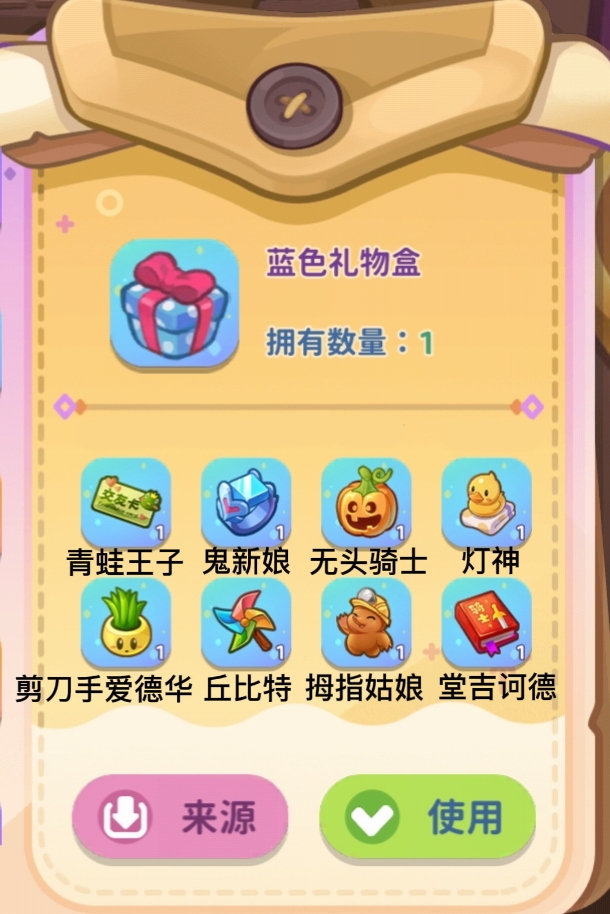Open the 青蛙王子 friend card item
610x914 pixels.
click(126, 502)
